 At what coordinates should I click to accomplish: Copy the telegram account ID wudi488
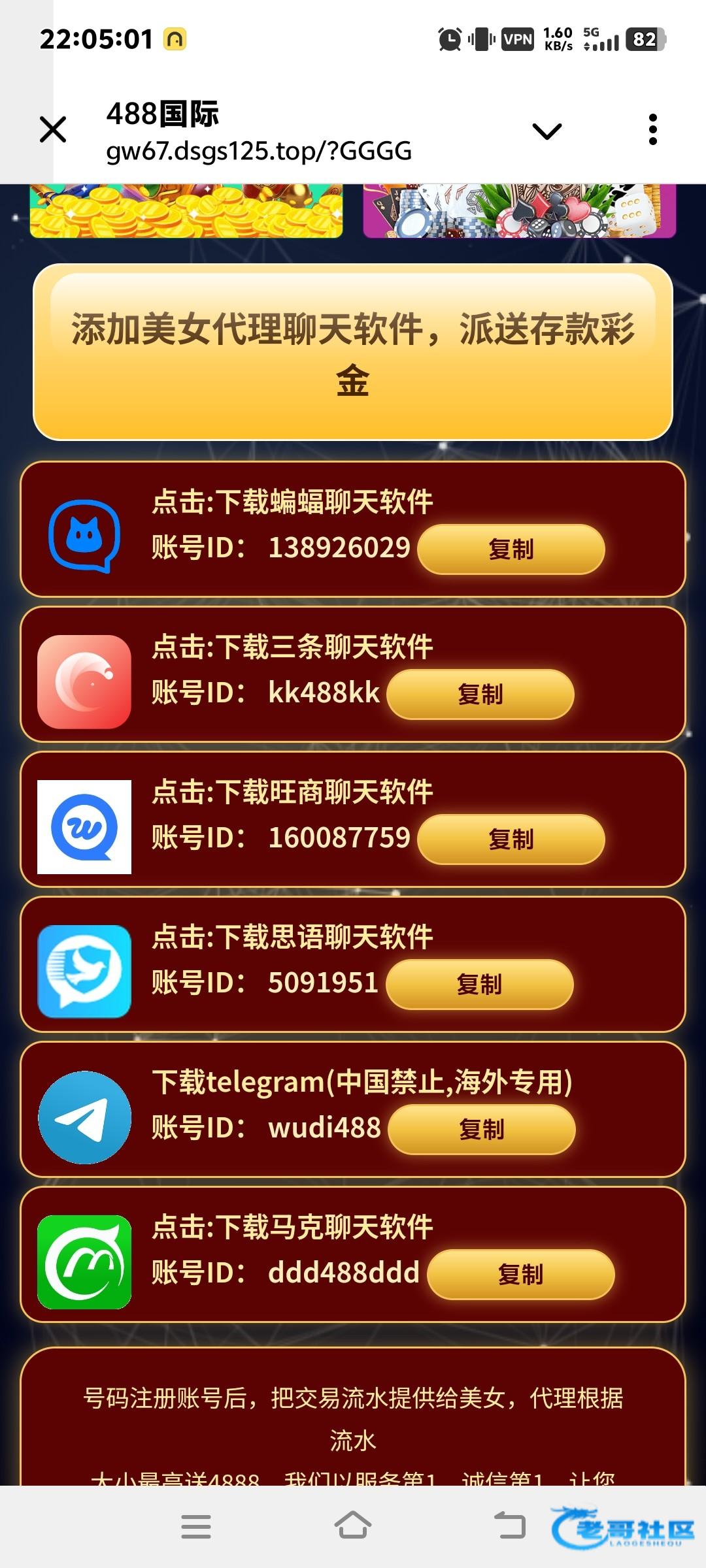click(x=482, y=1130)
